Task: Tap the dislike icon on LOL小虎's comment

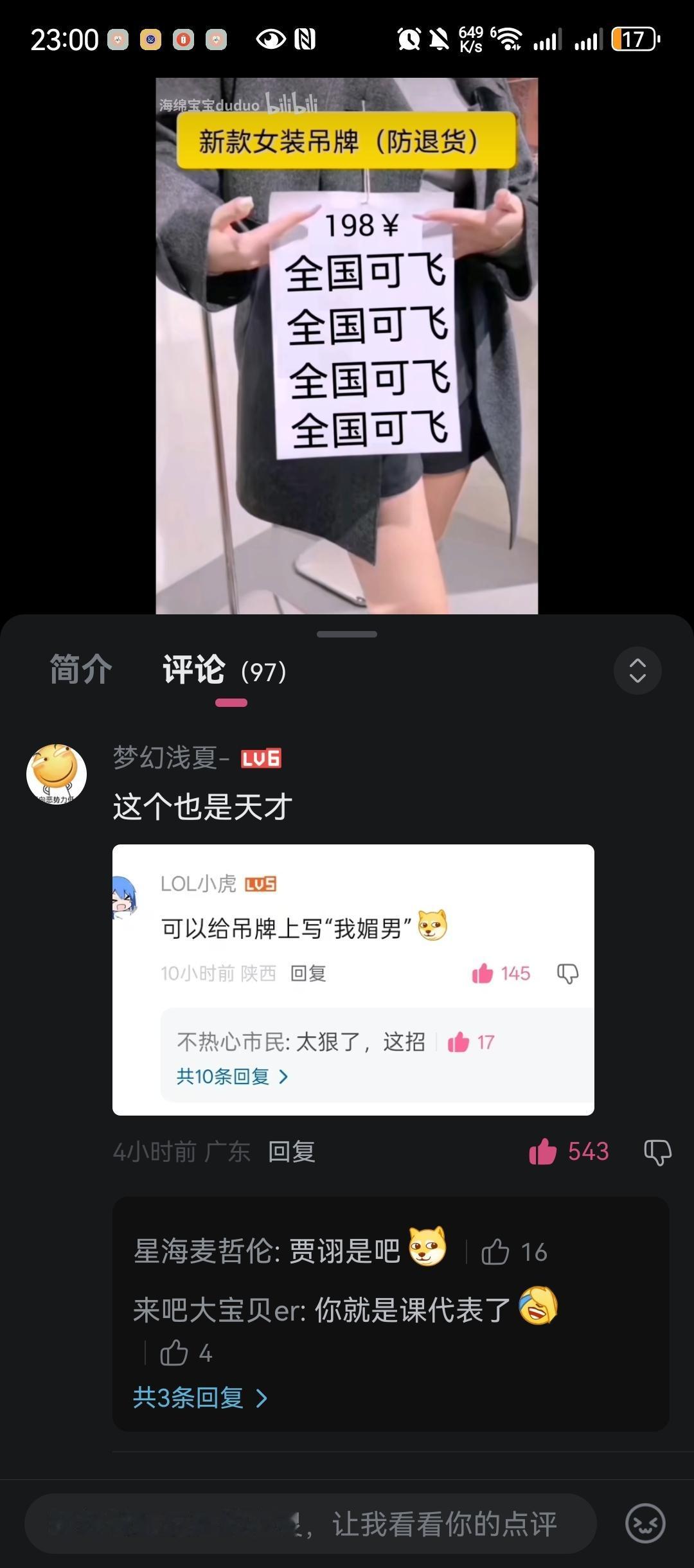Action: click(x=568, y=973)
